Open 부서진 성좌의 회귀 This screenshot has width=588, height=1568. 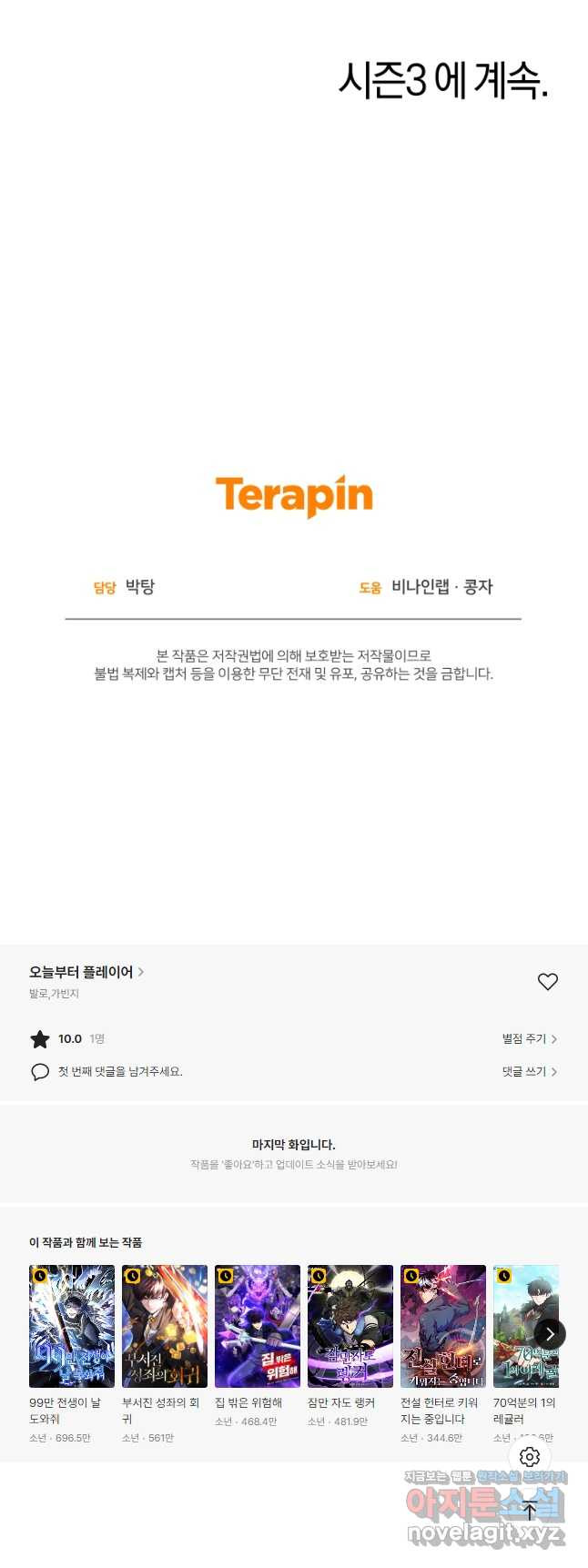pos(165,1325)
